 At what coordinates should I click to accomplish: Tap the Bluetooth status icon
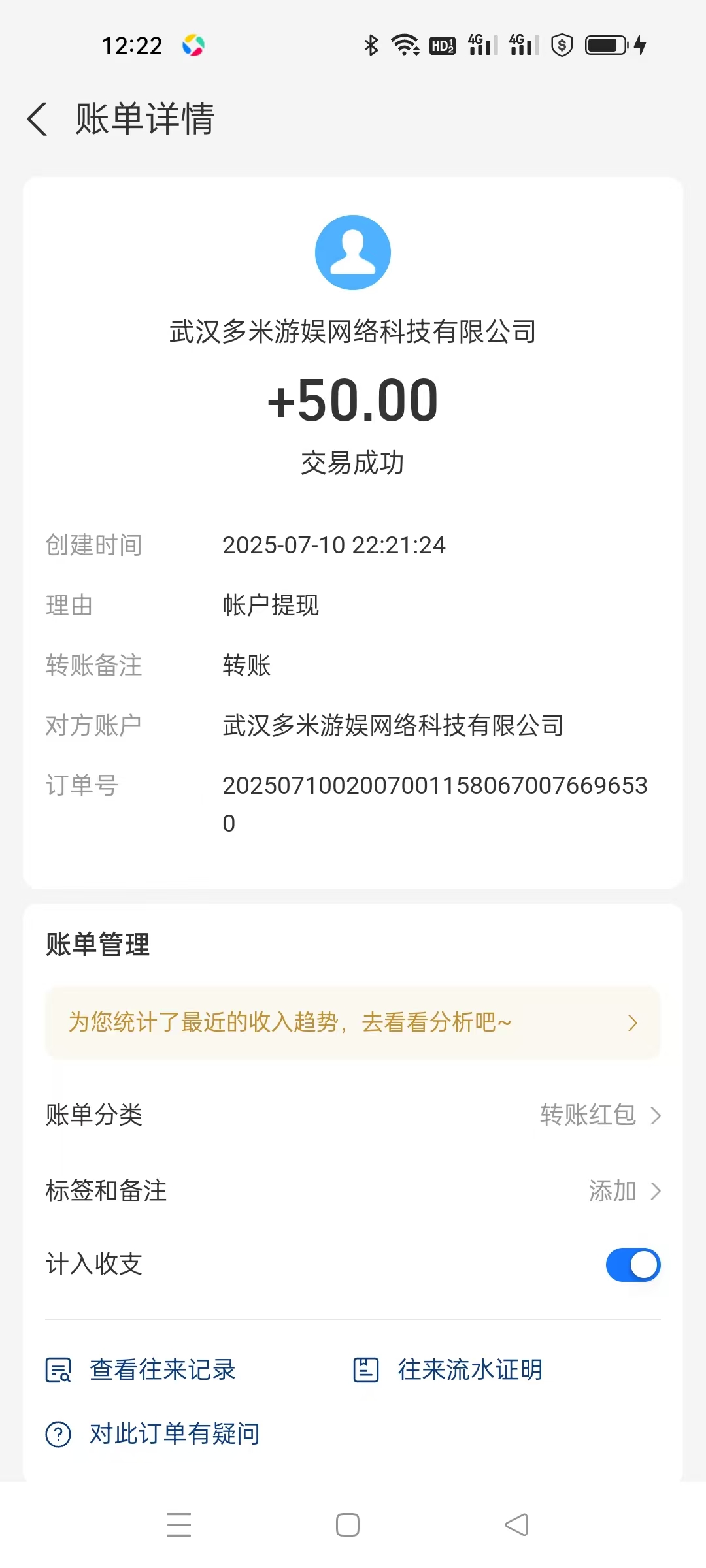click(371, 44)
